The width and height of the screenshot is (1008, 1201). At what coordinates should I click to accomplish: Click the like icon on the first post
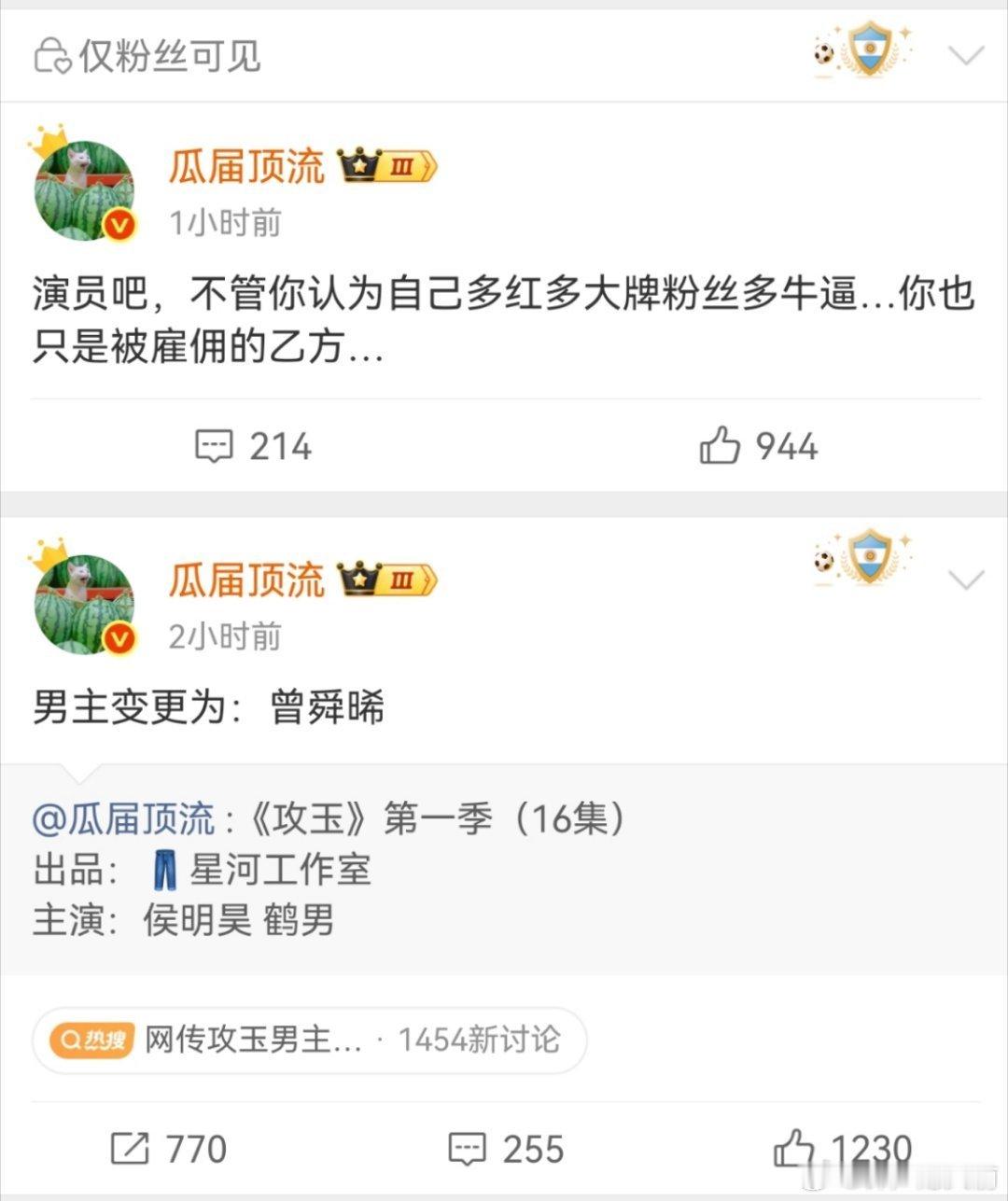click(x=719, y=446)
